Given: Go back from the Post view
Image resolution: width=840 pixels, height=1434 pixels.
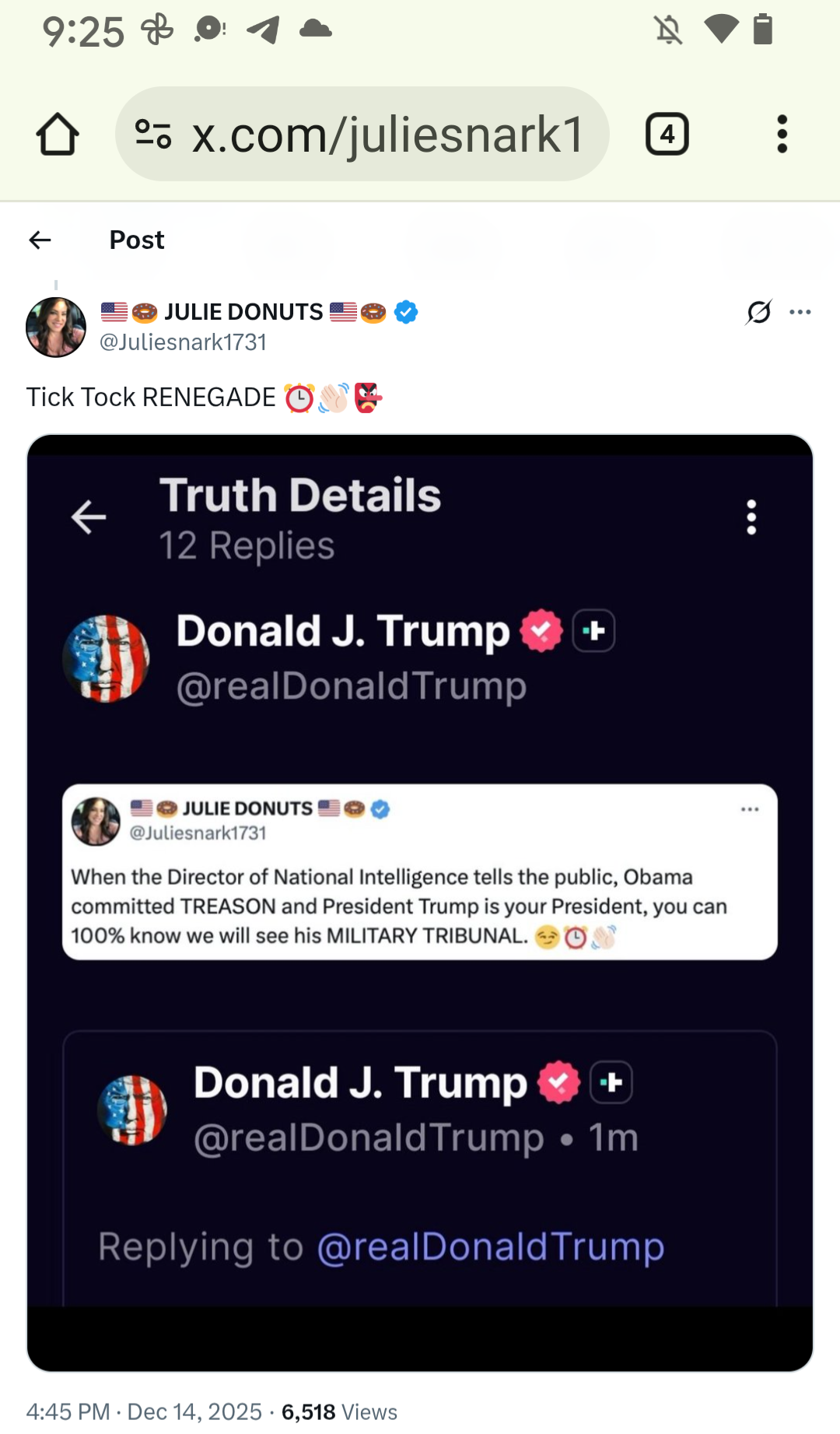Looking at the screenshot, I should 40,240.
